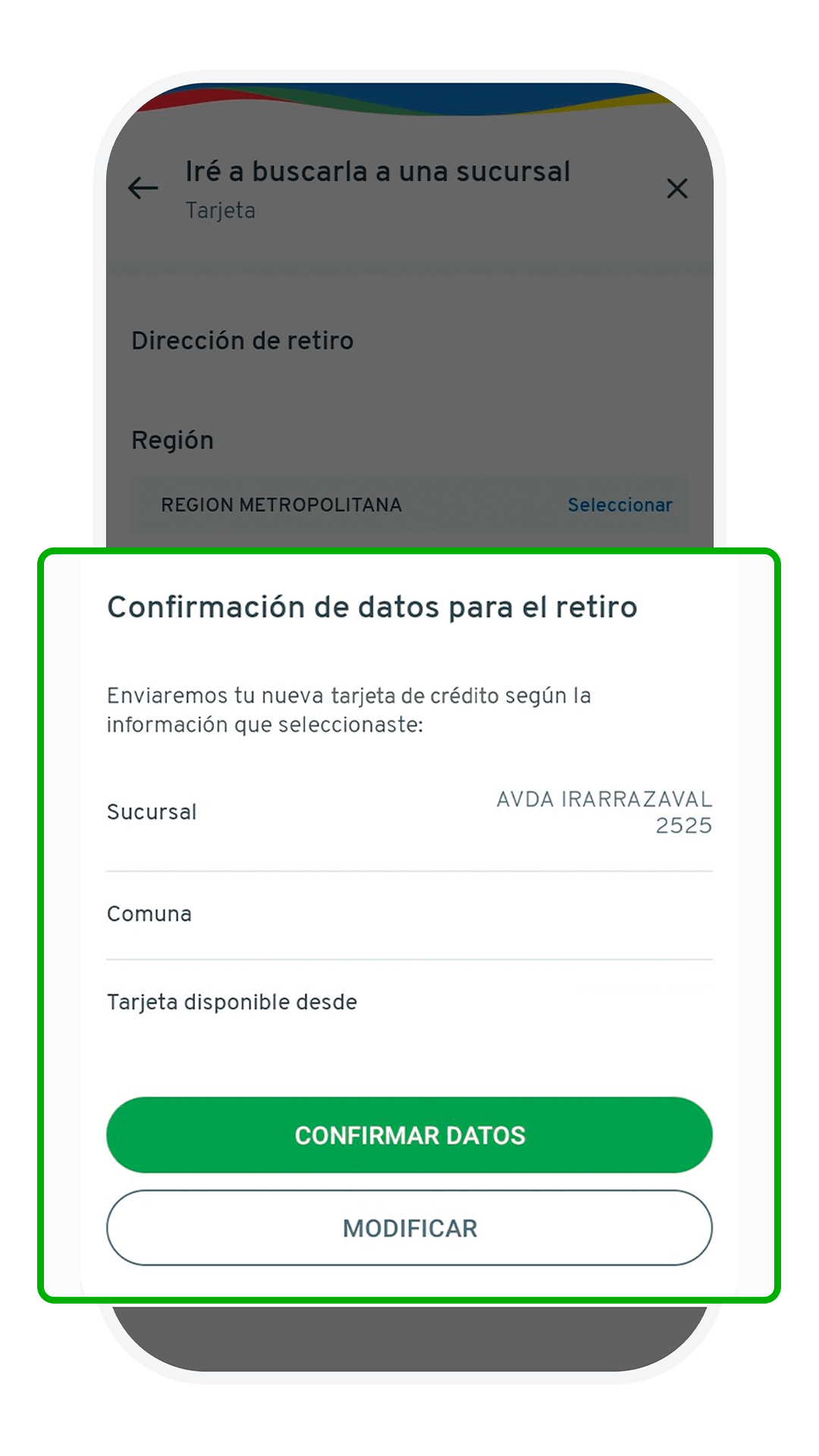Viewport: 819px width, 1456px height.
Task: Tap the Sucursal AVDA IRARRAZAVAL entry
Action: click(409, 811)
